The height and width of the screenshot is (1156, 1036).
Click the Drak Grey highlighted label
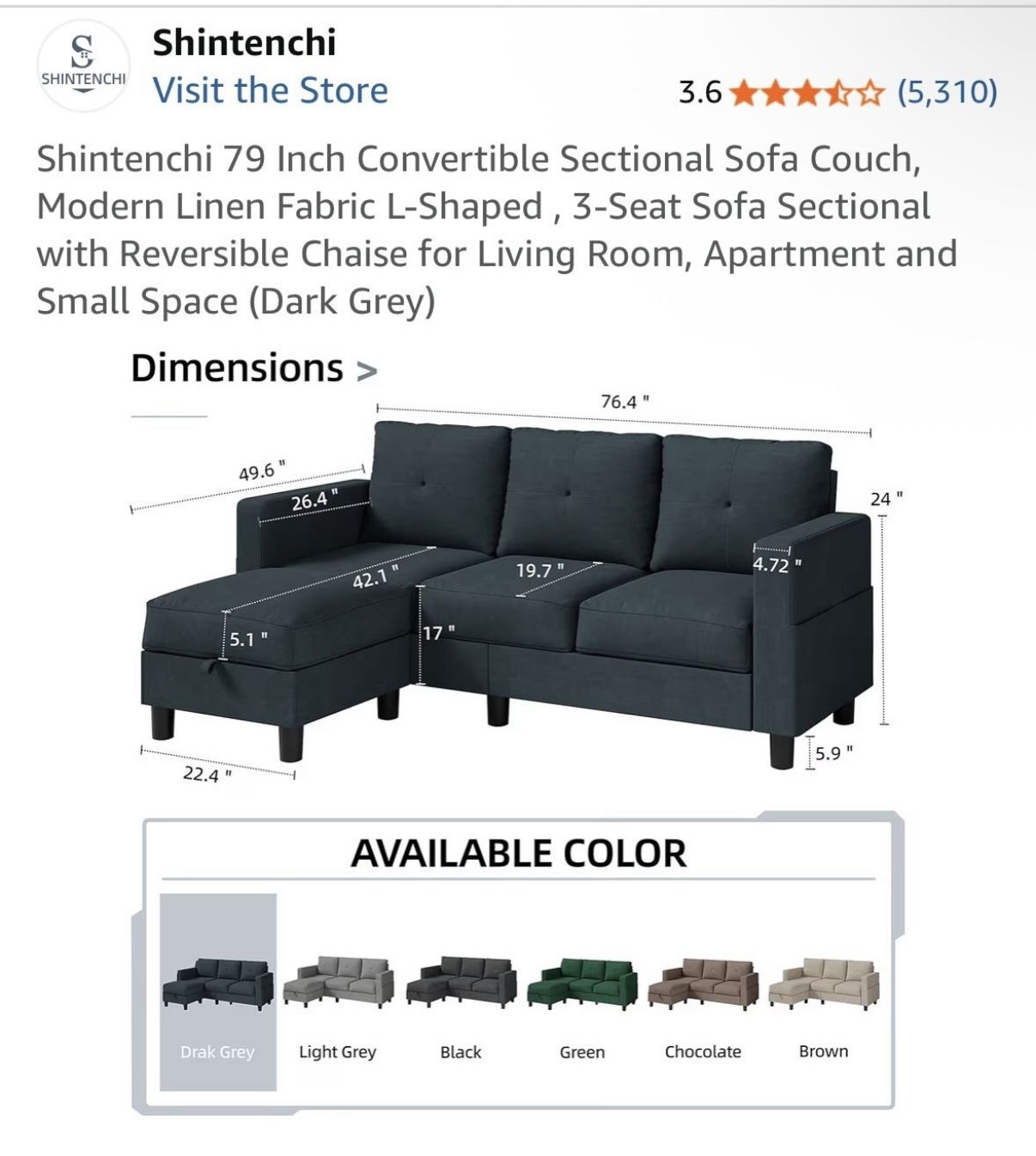pyautogui.click(x=217, y=1050)
